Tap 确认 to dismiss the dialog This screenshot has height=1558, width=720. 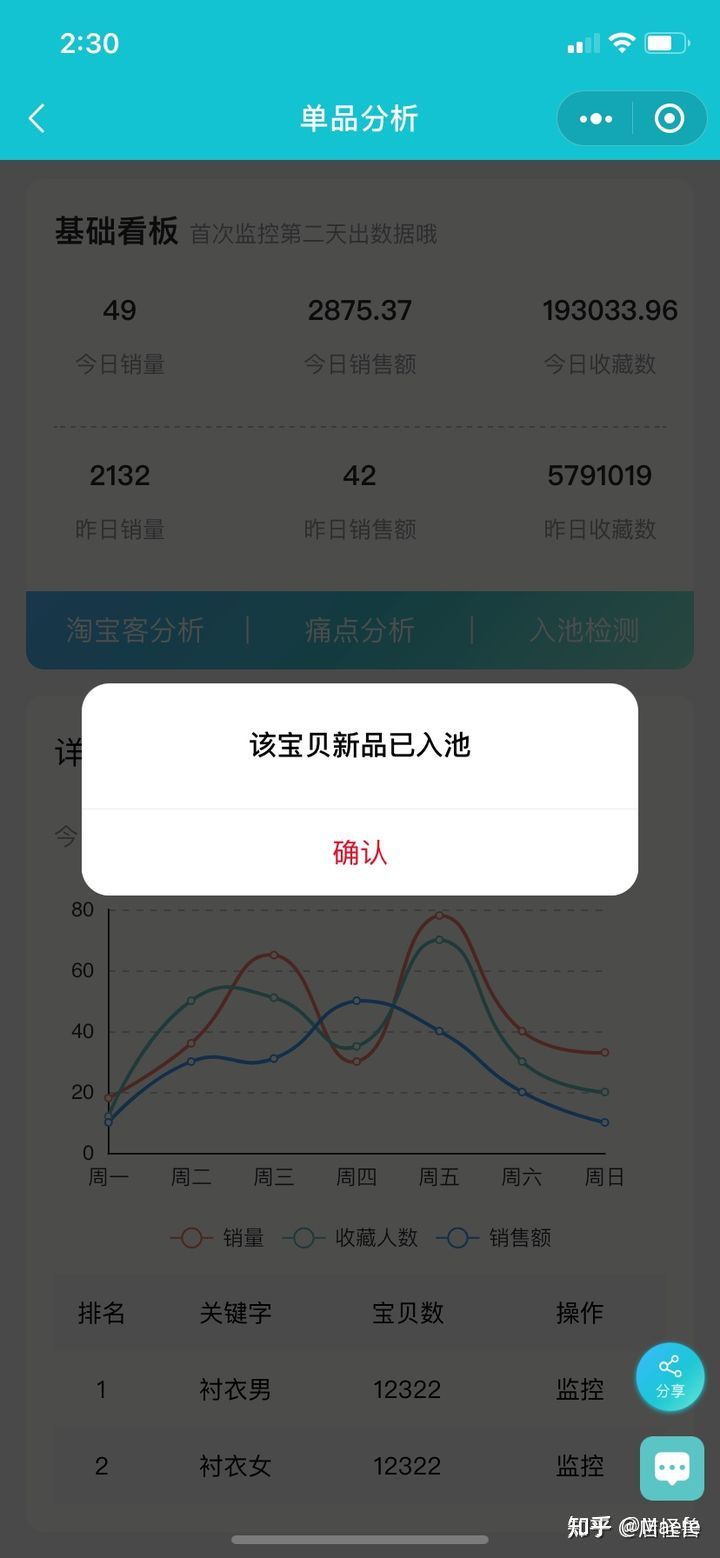(x=359, y=852)
